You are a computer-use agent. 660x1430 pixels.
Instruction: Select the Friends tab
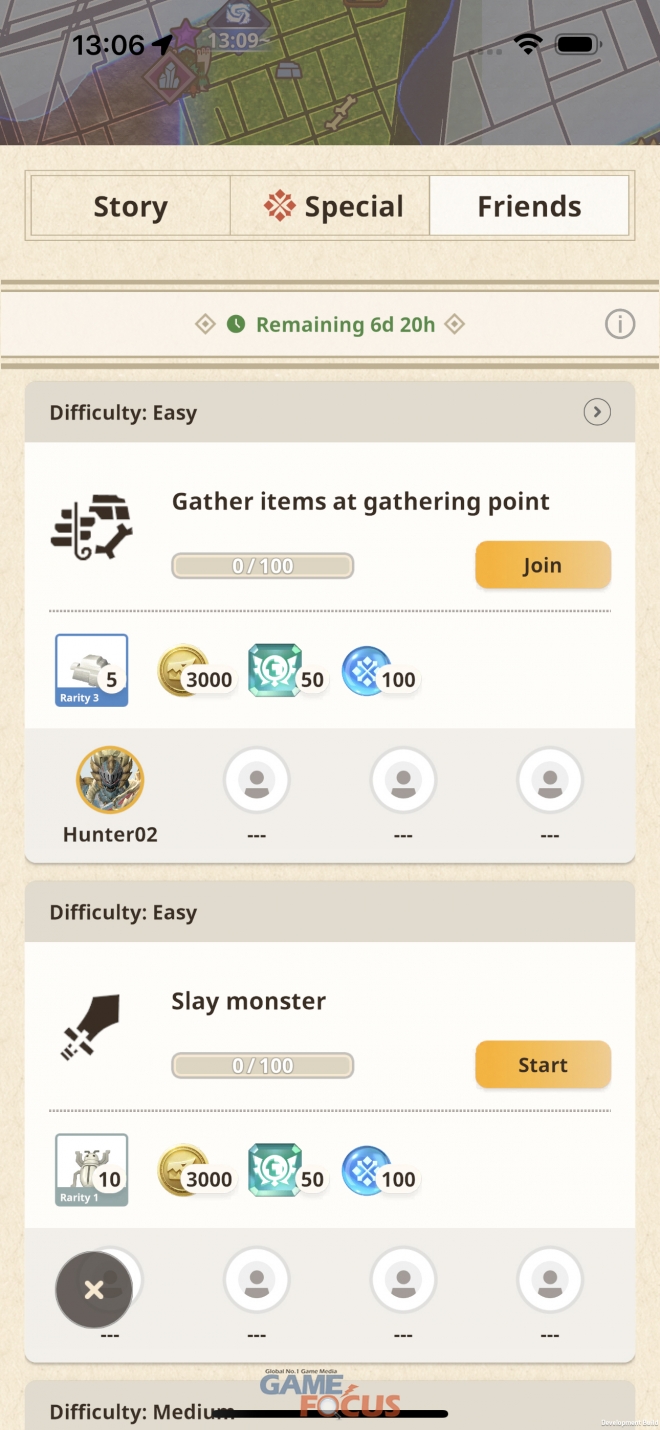click(529, 207)
